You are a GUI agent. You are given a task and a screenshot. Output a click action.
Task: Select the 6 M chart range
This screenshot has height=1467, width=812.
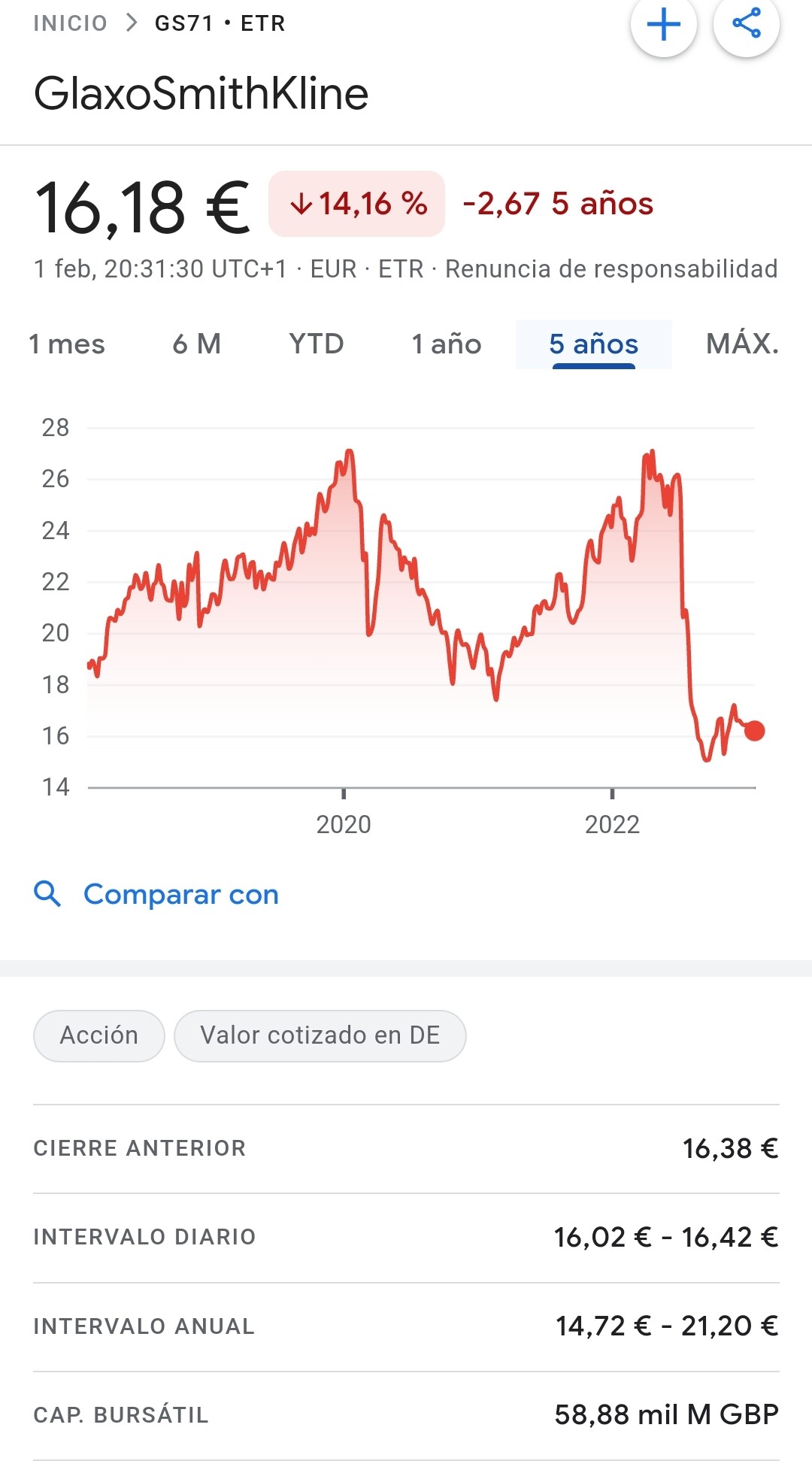coord(197,344)
